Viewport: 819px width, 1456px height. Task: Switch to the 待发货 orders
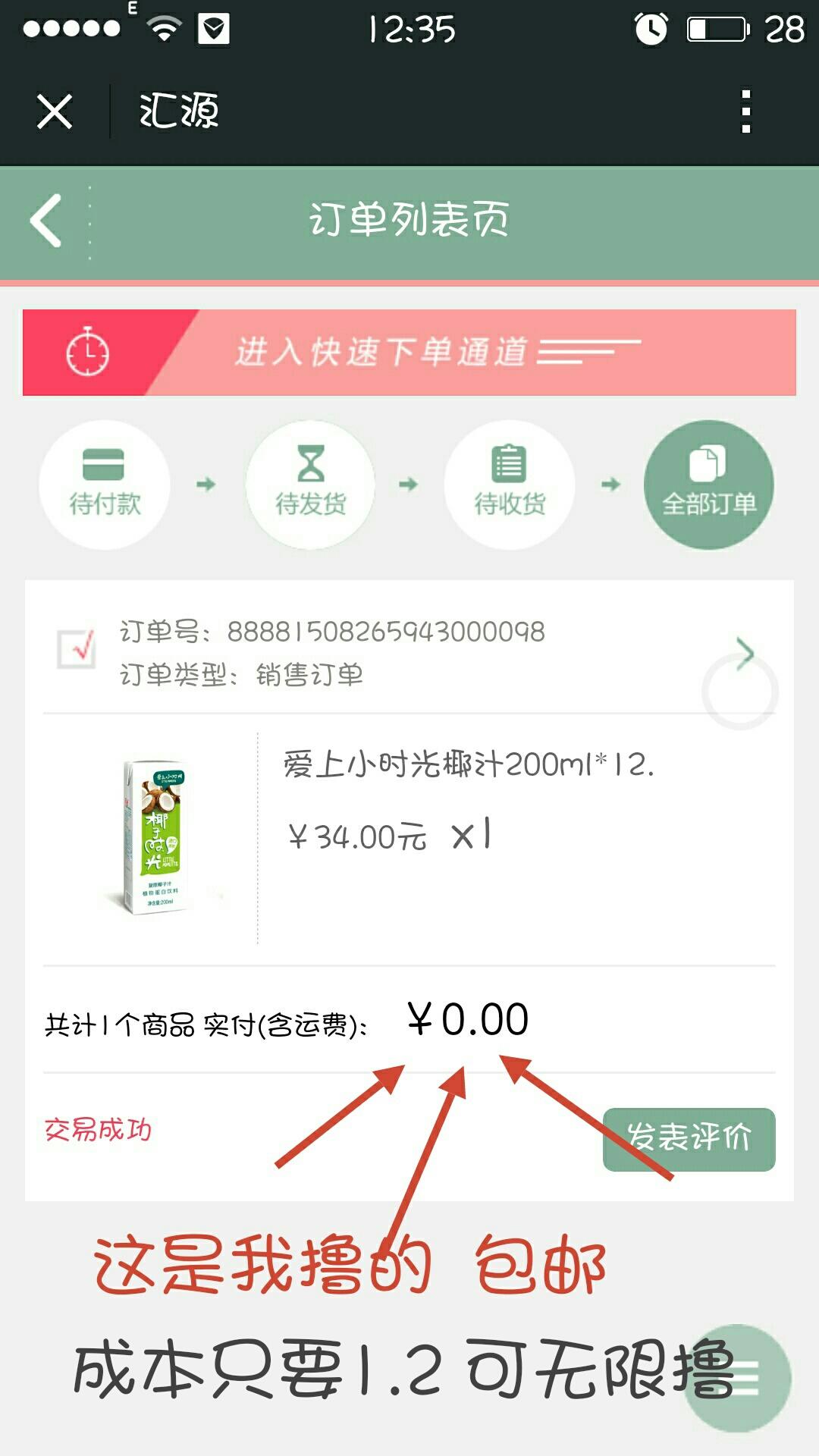310,485
